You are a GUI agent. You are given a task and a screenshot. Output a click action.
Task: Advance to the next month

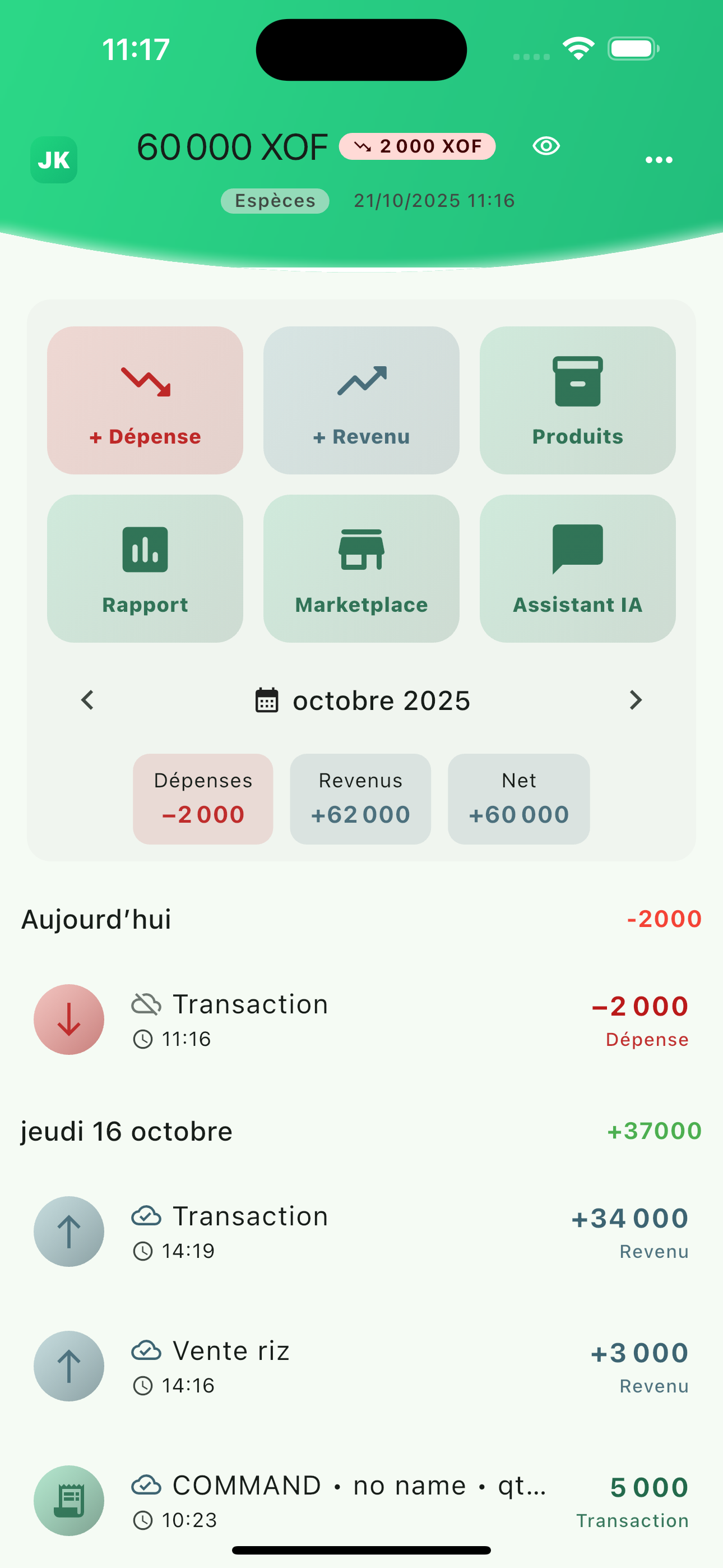pos(636,700)
